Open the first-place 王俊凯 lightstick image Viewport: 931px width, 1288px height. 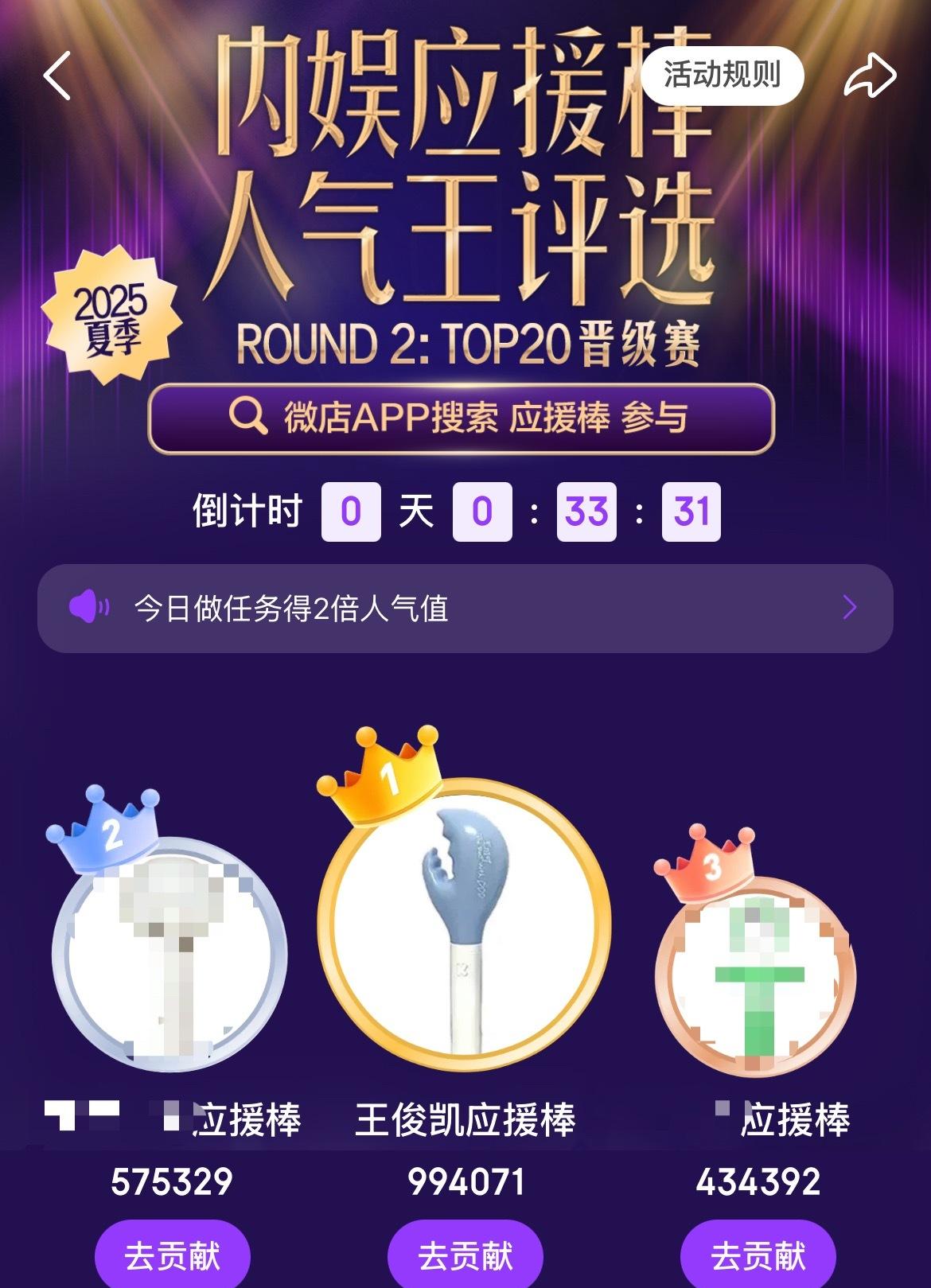(464, 924)
